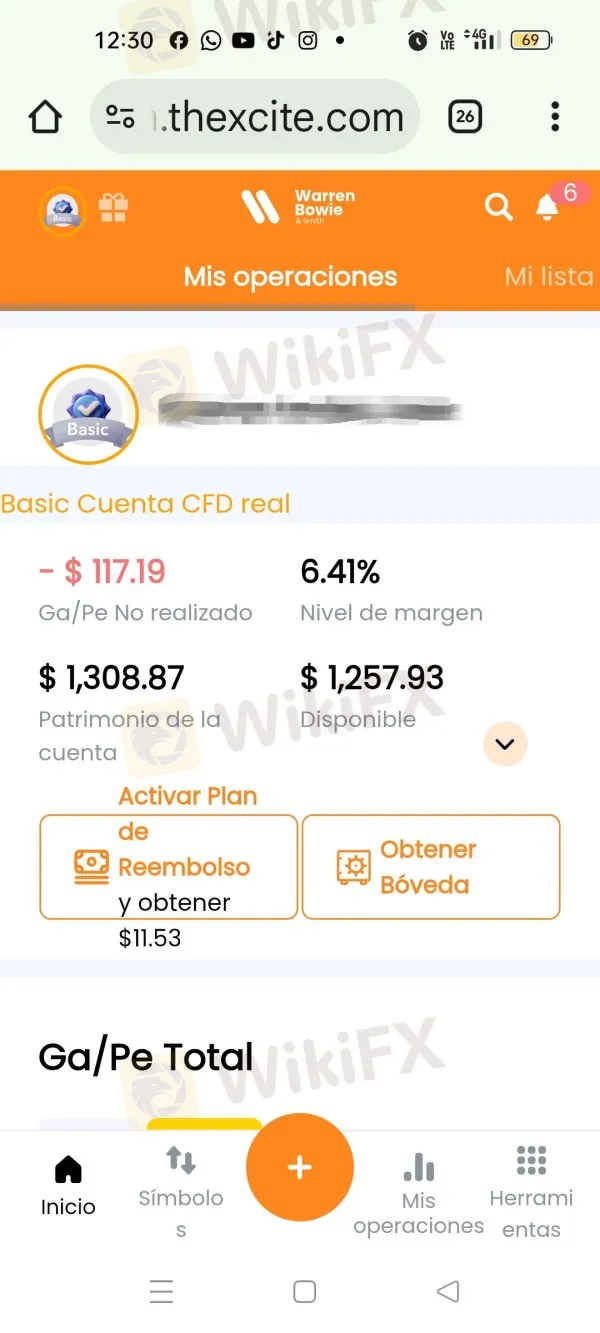The height and width of the screenshot is (1333, 600).
Task: Go to the Inicio tab
Action: pyautogui.click(x=68, y=1186)
